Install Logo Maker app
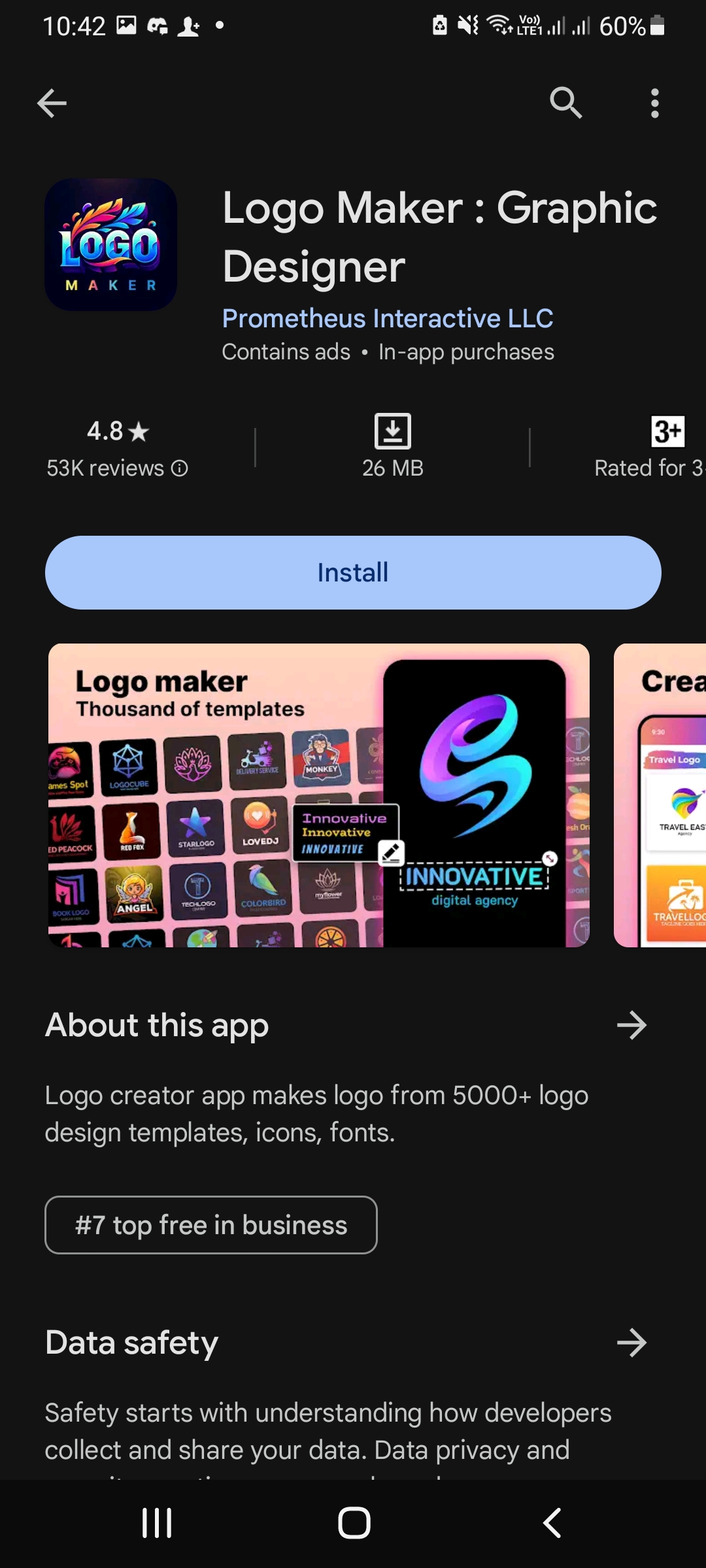Viewport: 706px width, 1568px height. [353, 573]
